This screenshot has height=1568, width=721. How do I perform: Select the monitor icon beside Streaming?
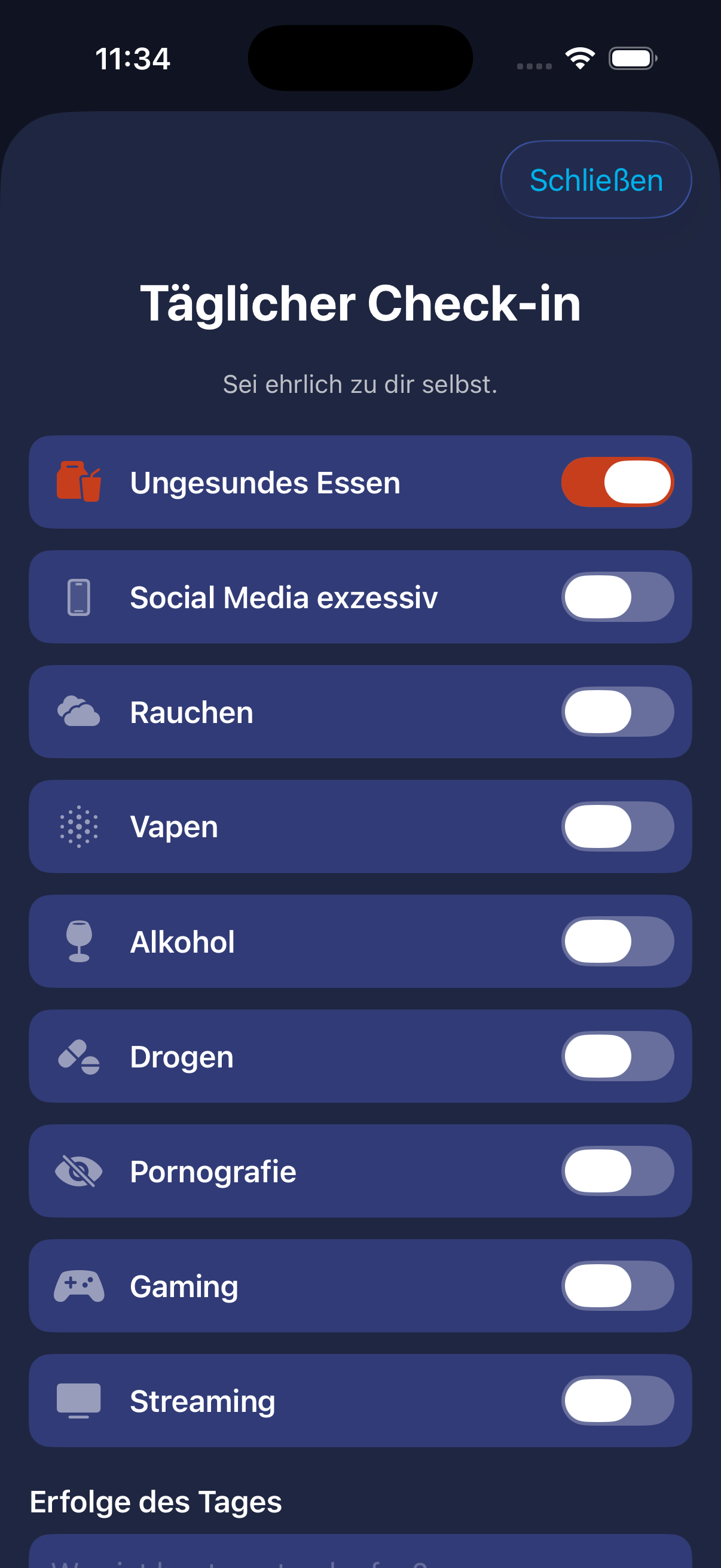click(x=80, y=1401)
